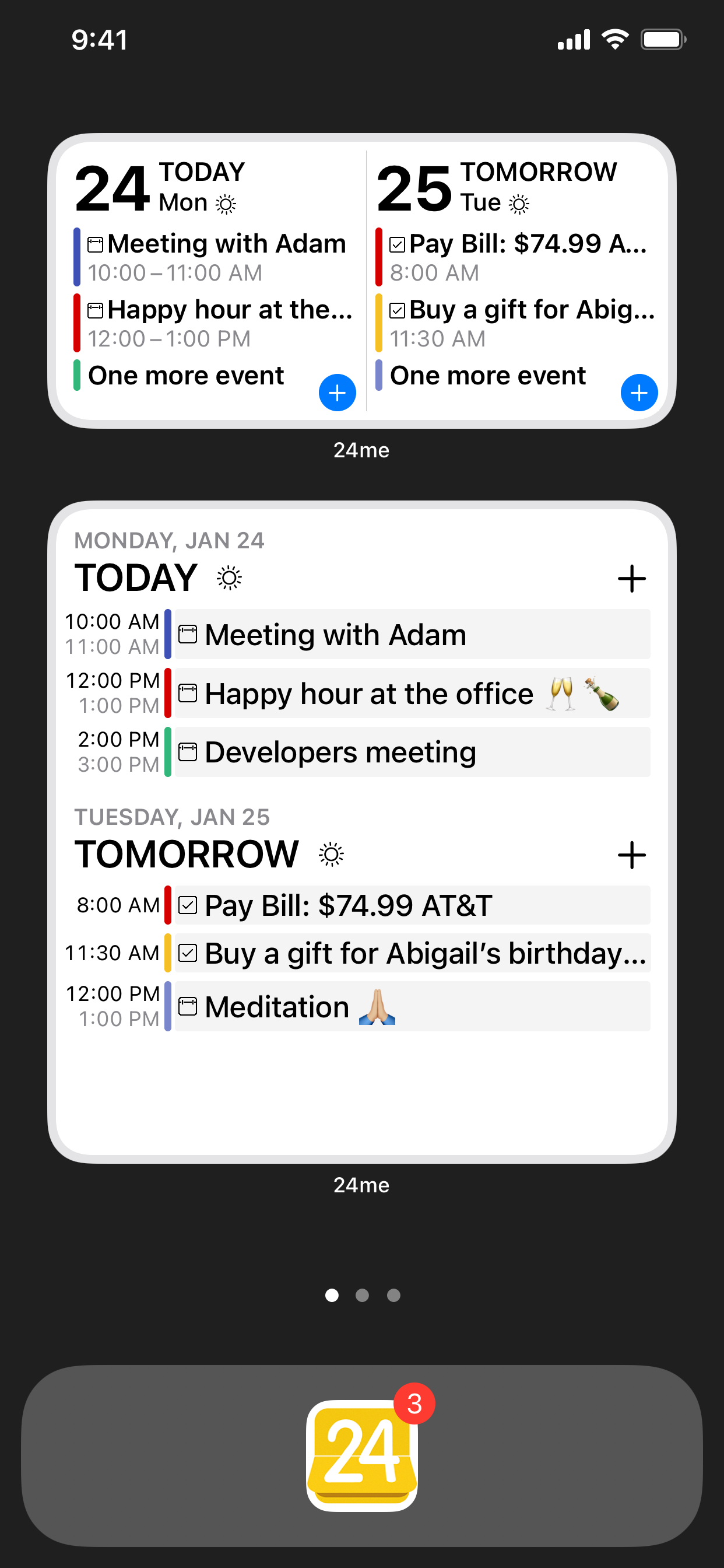724x1568 pixels.
Task: Tap plus next to TOMORROW heading
Action: (631, 855)
